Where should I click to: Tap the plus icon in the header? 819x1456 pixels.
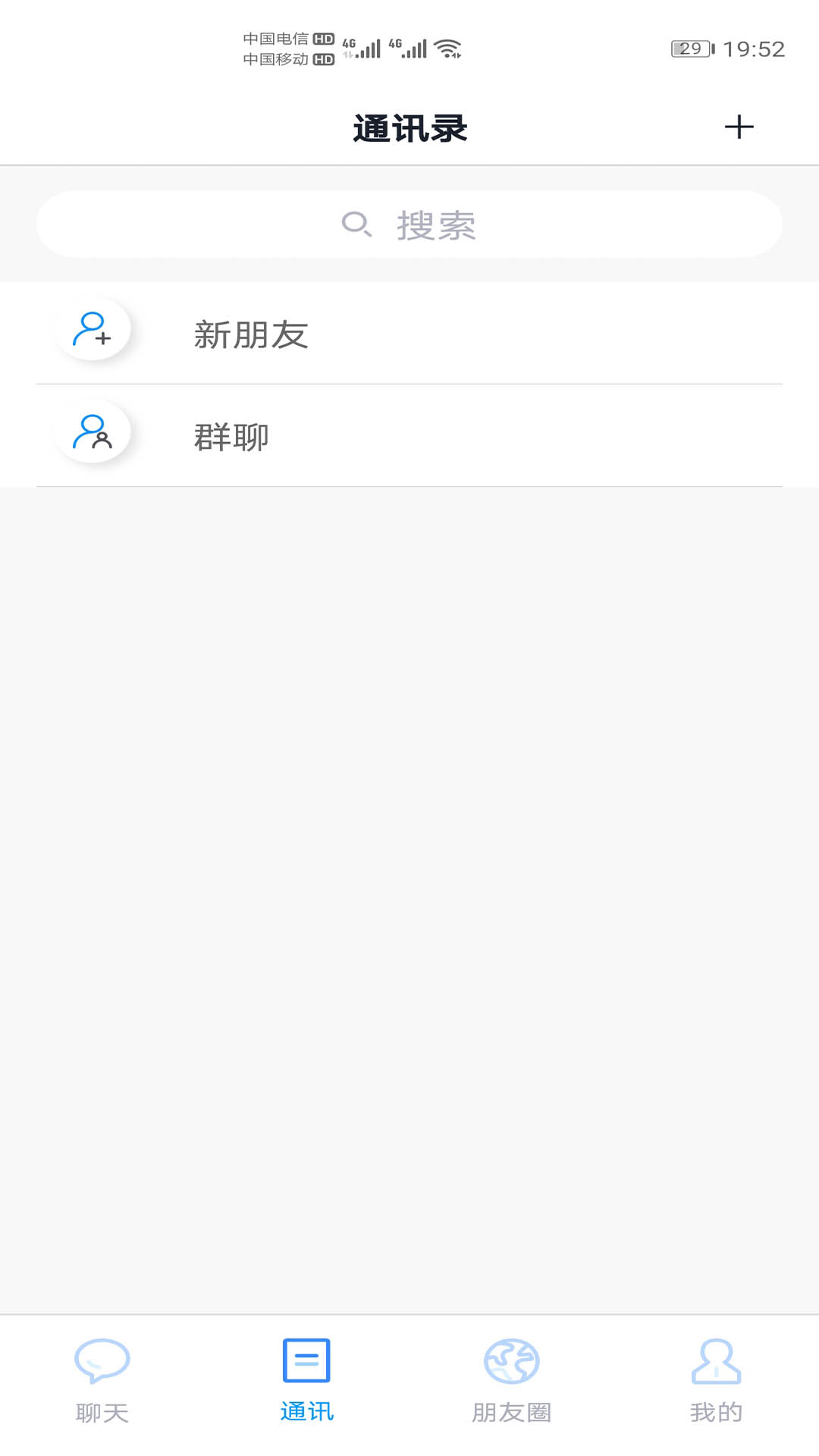click(739, 127)
